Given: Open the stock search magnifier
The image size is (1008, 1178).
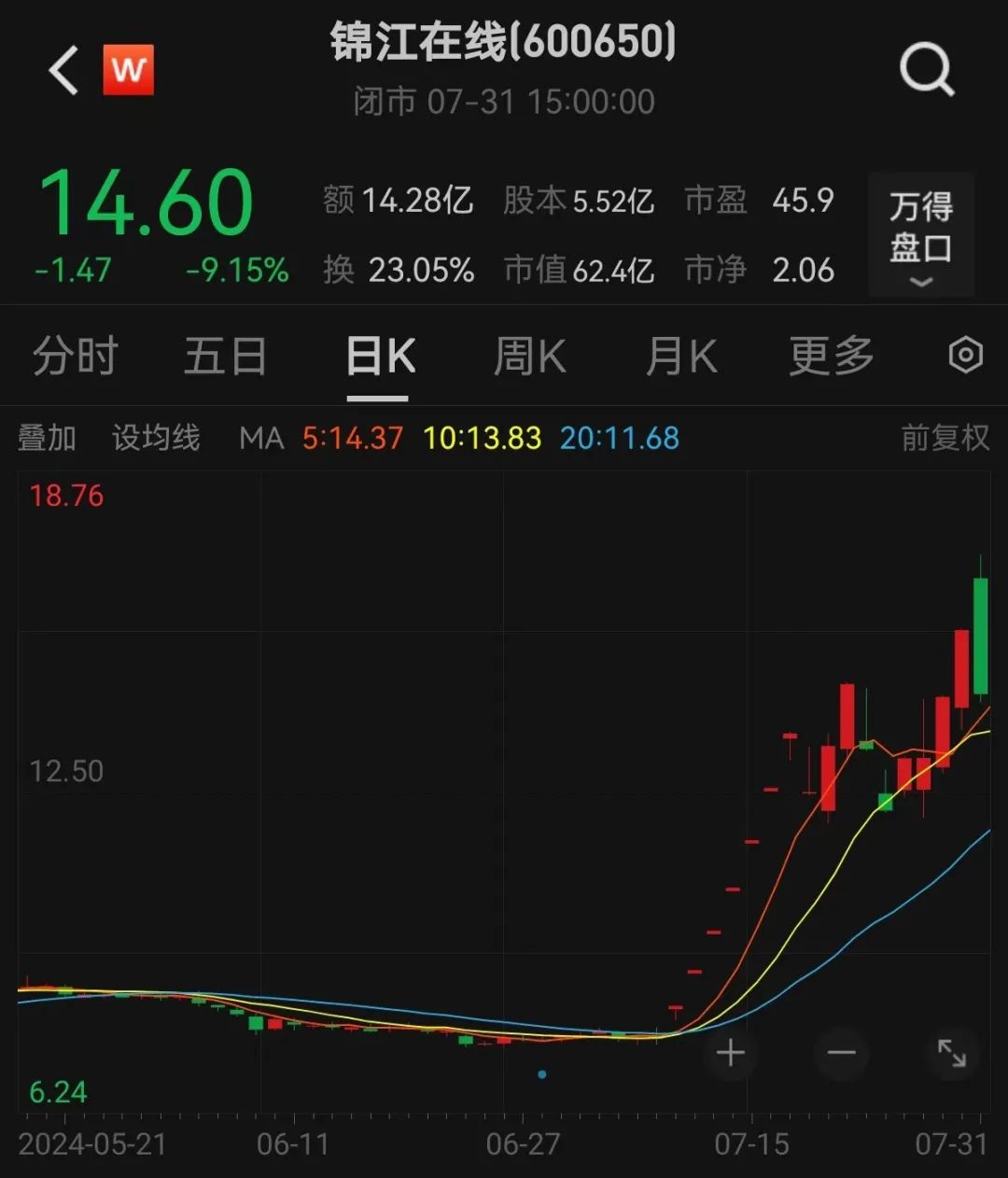Looking at the screenshot, I should coord(926,71).
